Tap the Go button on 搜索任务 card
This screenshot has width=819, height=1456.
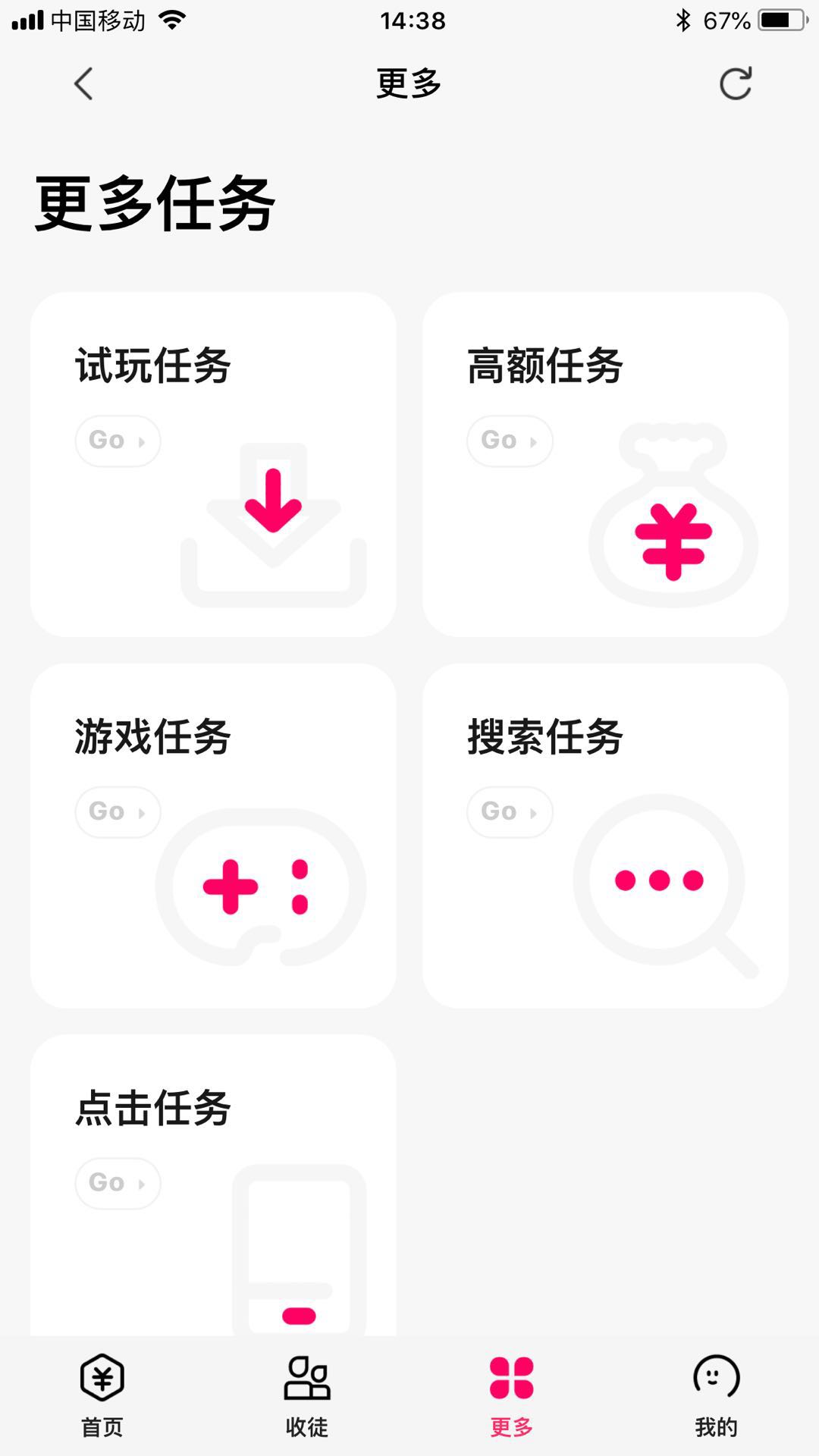(510, 811)
